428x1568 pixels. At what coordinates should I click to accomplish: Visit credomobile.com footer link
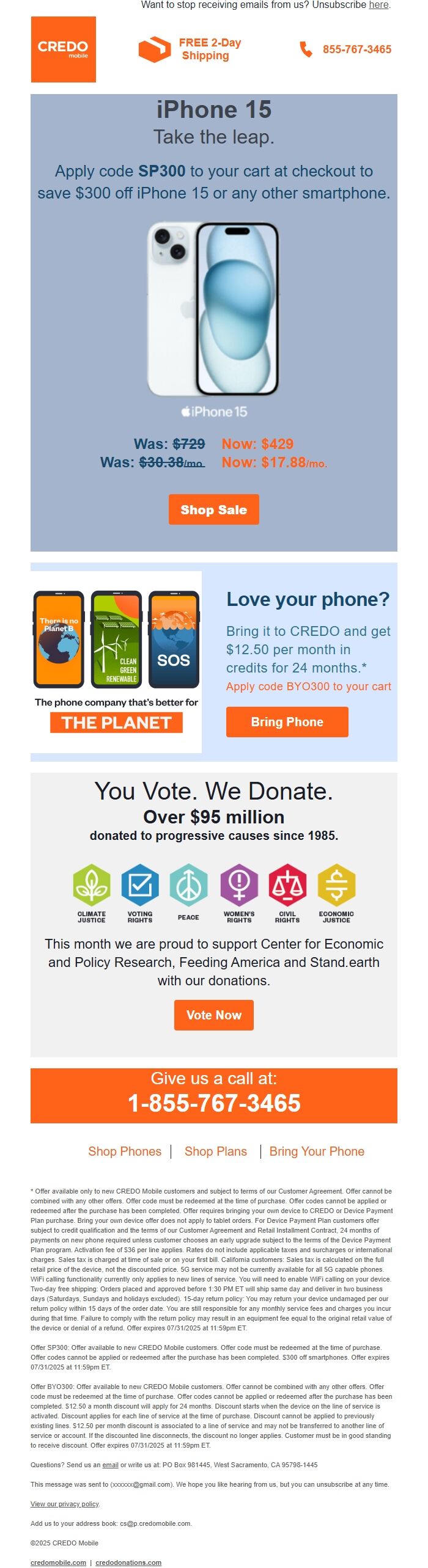pos(58,1563)
